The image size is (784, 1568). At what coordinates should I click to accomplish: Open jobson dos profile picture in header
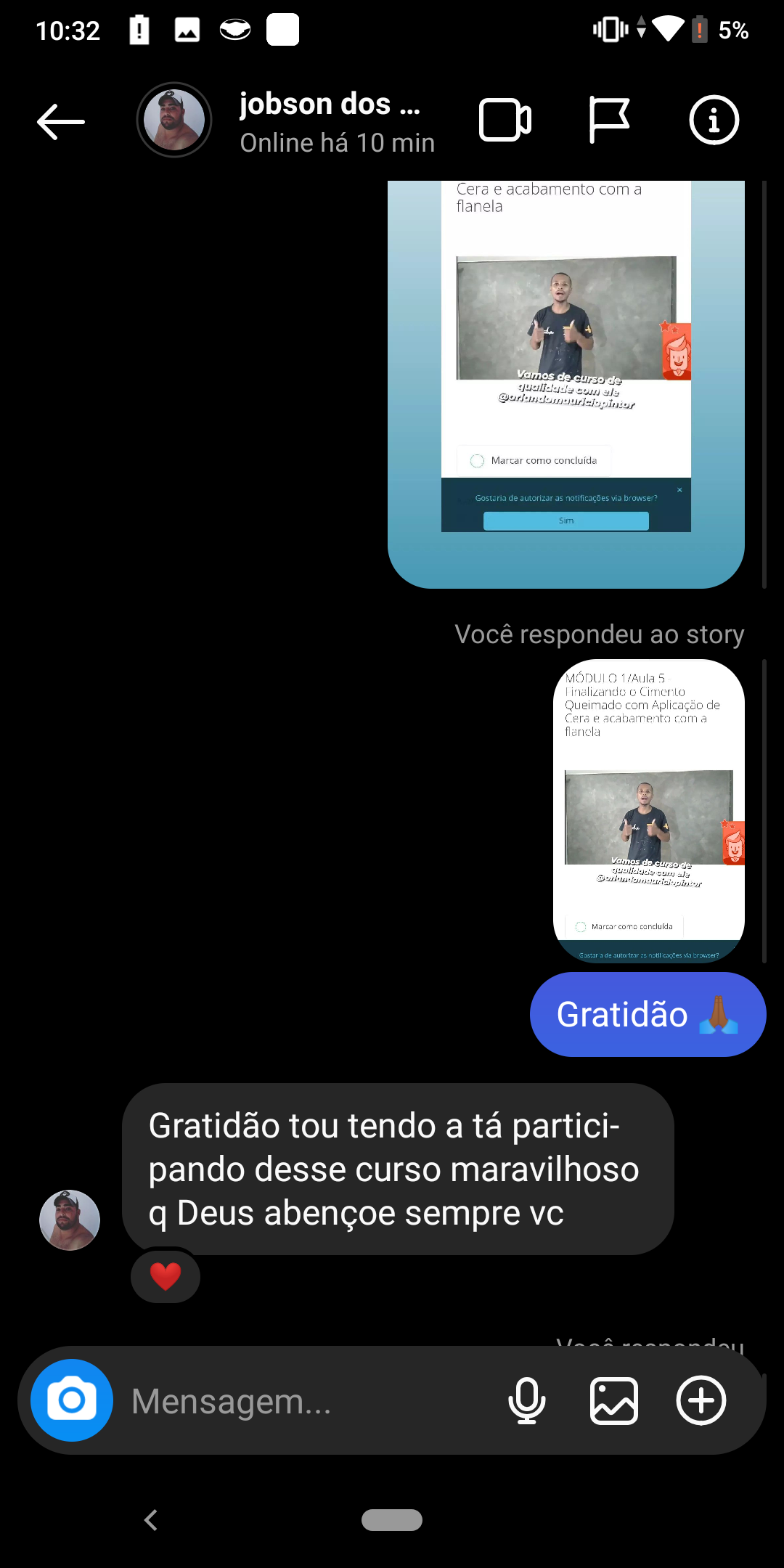174,120
